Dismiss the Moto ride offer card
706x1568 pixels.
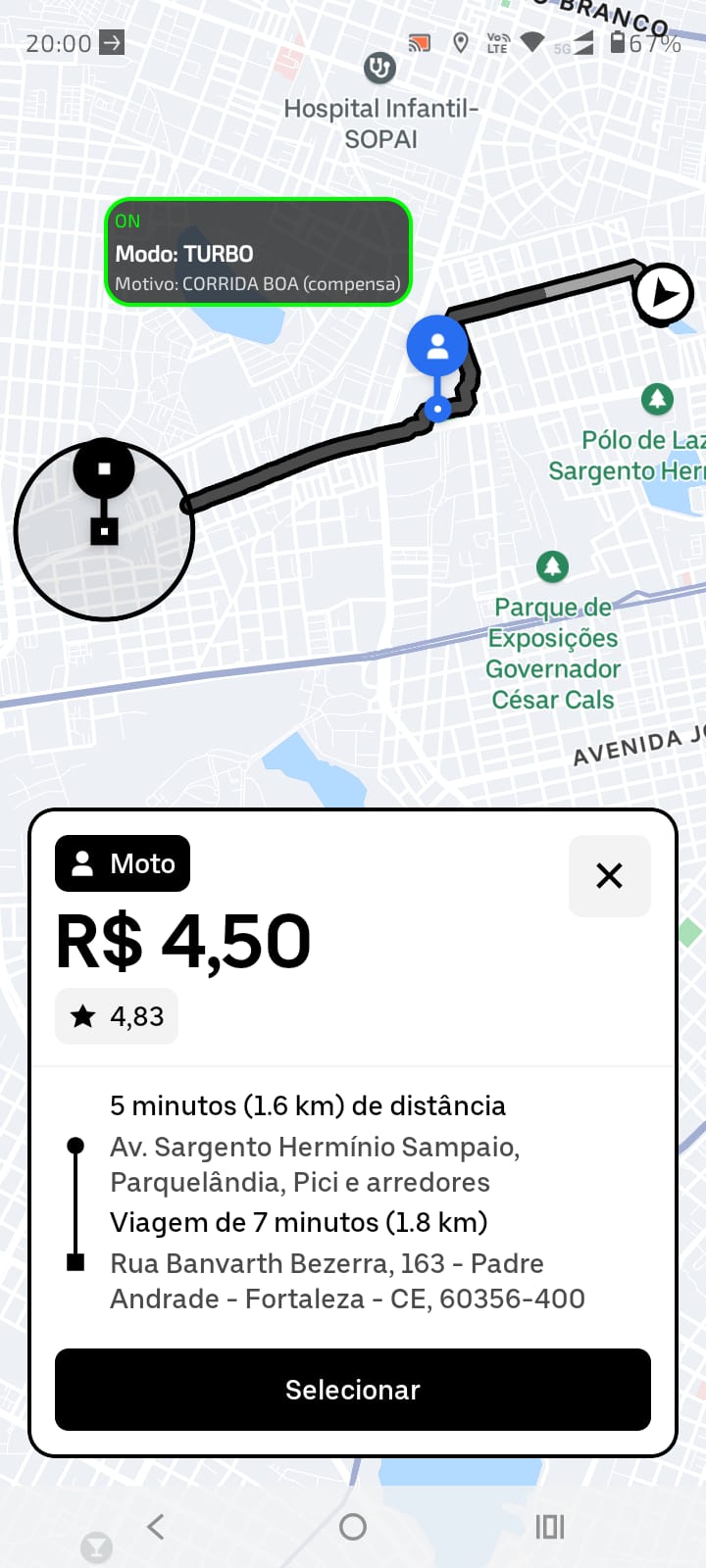pyautogui.click(x=609, y=876)
